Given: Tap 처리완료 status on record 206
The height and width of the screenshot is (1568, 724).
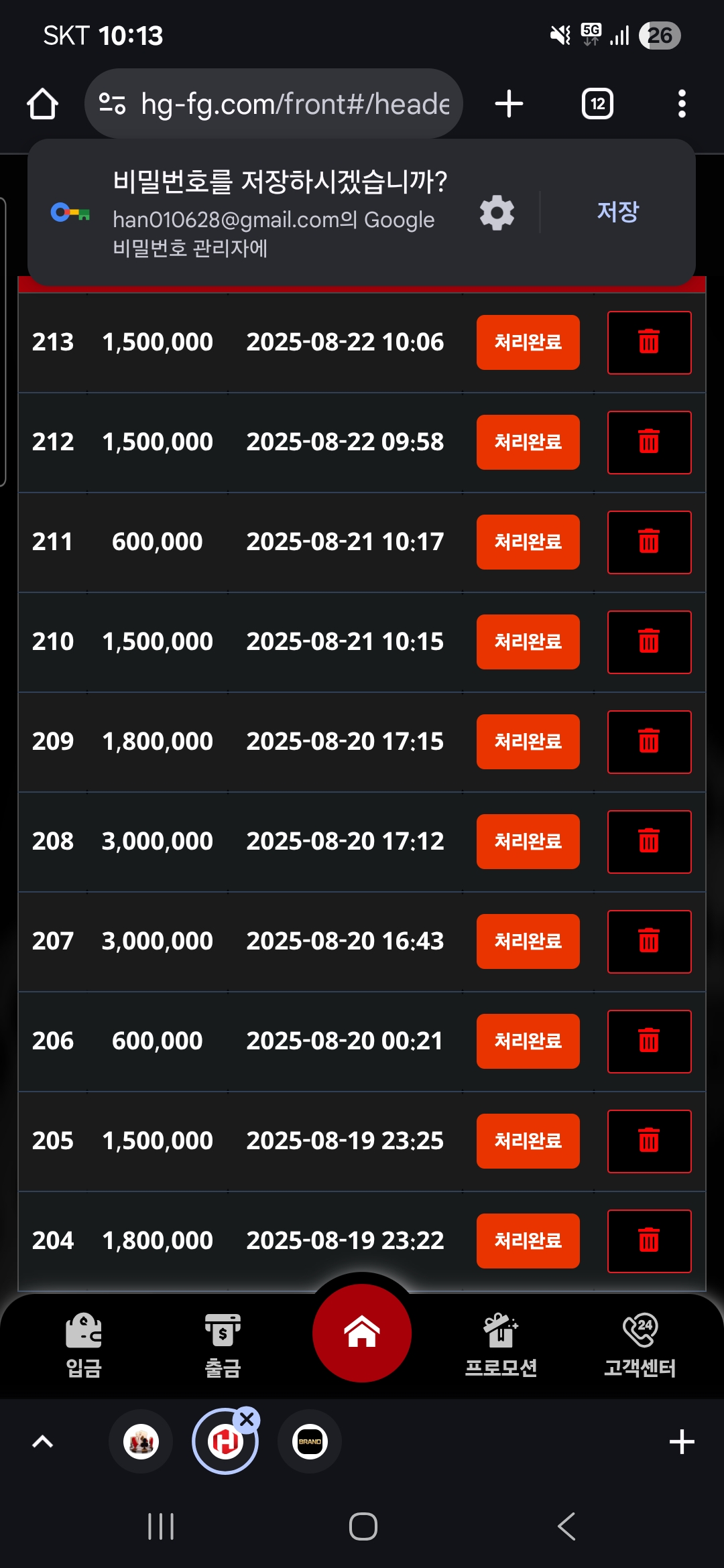Looking at the screenshot, I should [528, 1041].
